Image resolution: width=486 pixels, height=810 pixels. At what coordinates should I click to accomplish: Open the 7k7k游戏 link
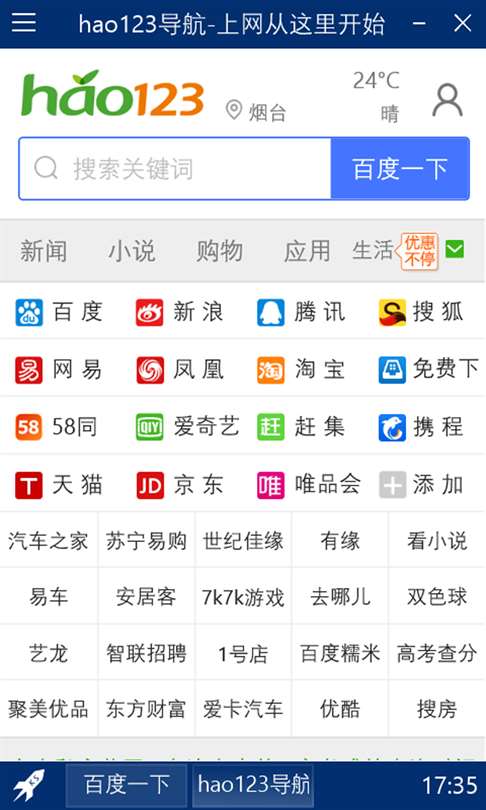click(243, 598)
